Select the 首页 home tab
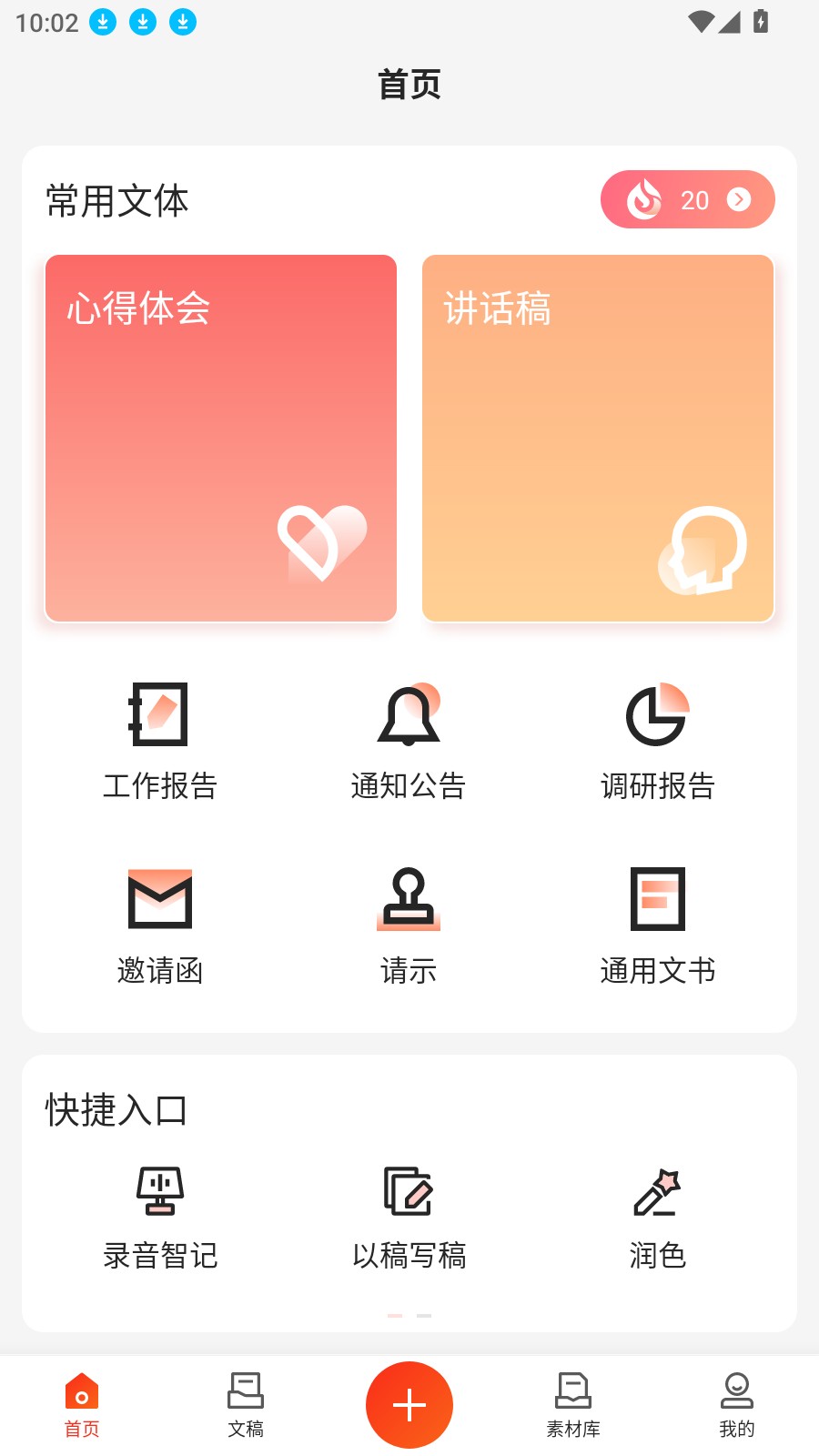819x1456 pixels. click(x=81, y=1406)
